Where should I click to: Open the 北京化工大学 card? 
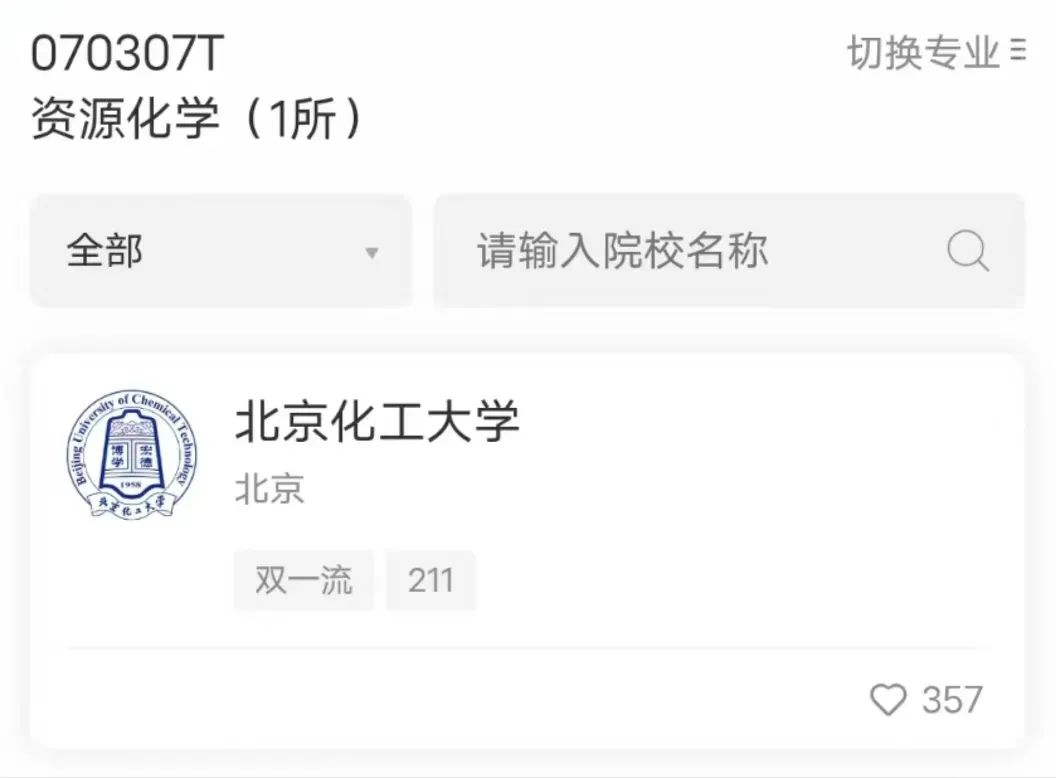click(377, 423)
